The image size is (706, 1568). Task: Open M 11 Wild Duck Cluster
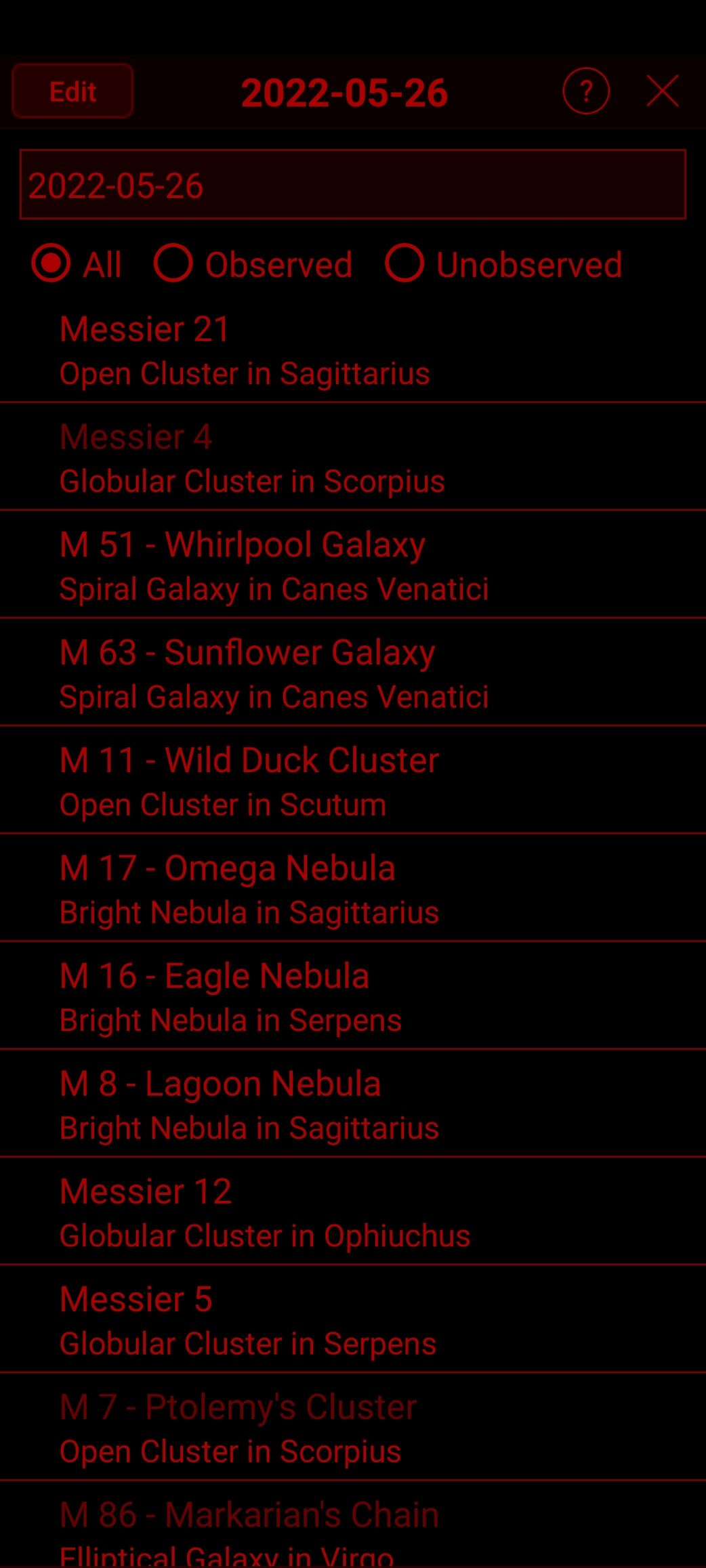[353, 780]
